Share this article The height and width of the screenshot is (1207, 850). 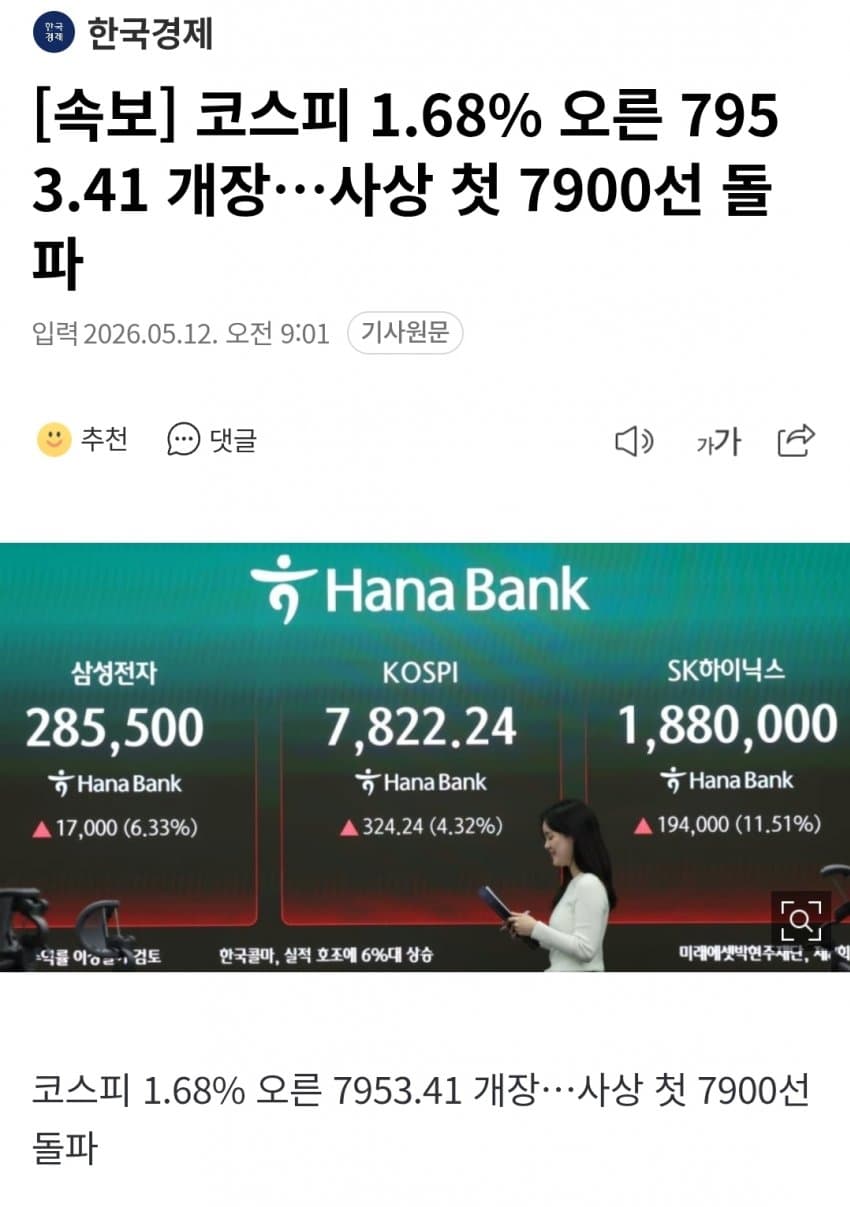(797, 440)
